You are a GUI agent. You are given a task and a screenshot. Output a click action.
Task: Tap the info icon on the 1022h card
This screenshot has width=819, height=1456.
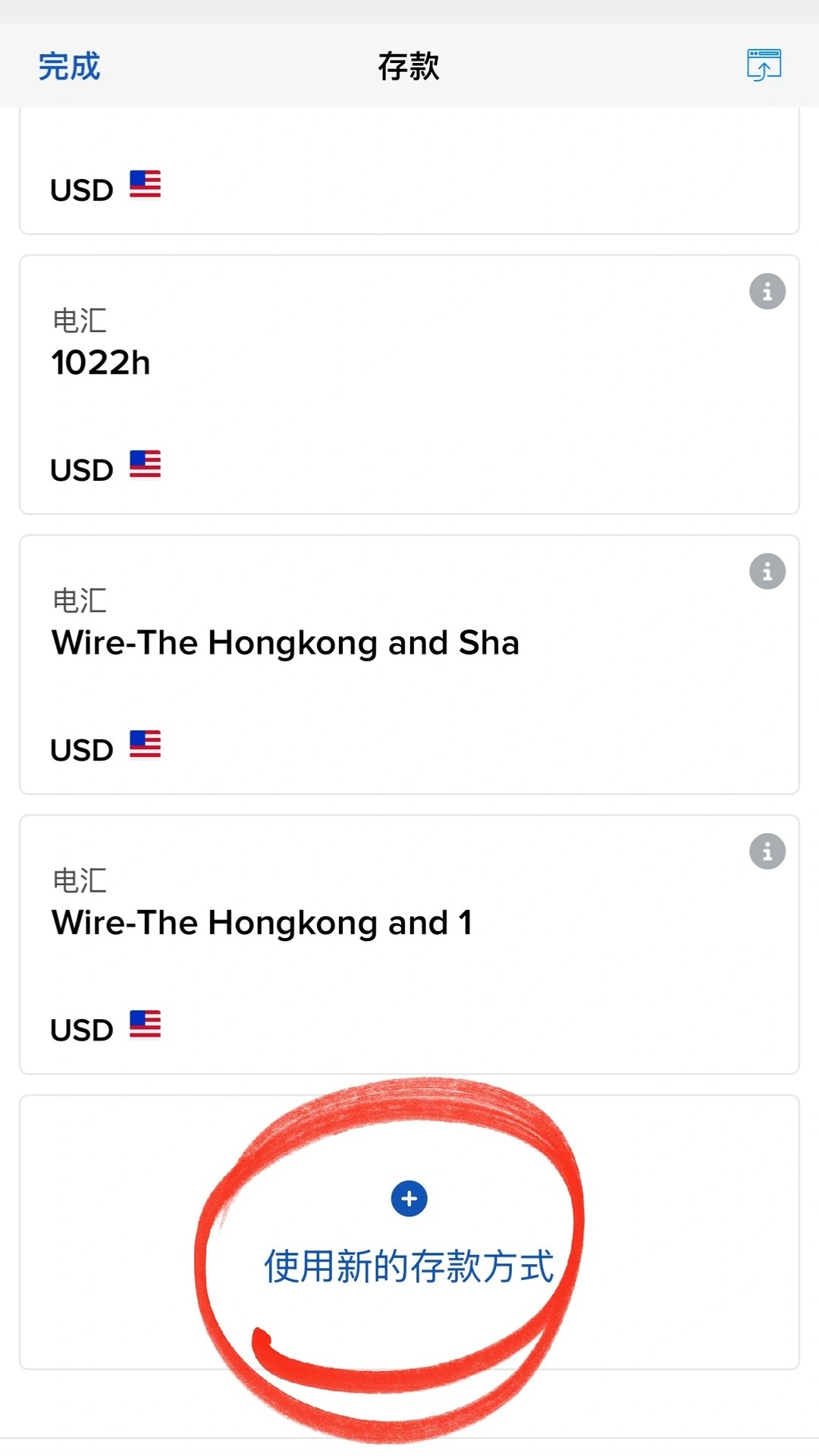pyautogui.click(x=767, y=291)
